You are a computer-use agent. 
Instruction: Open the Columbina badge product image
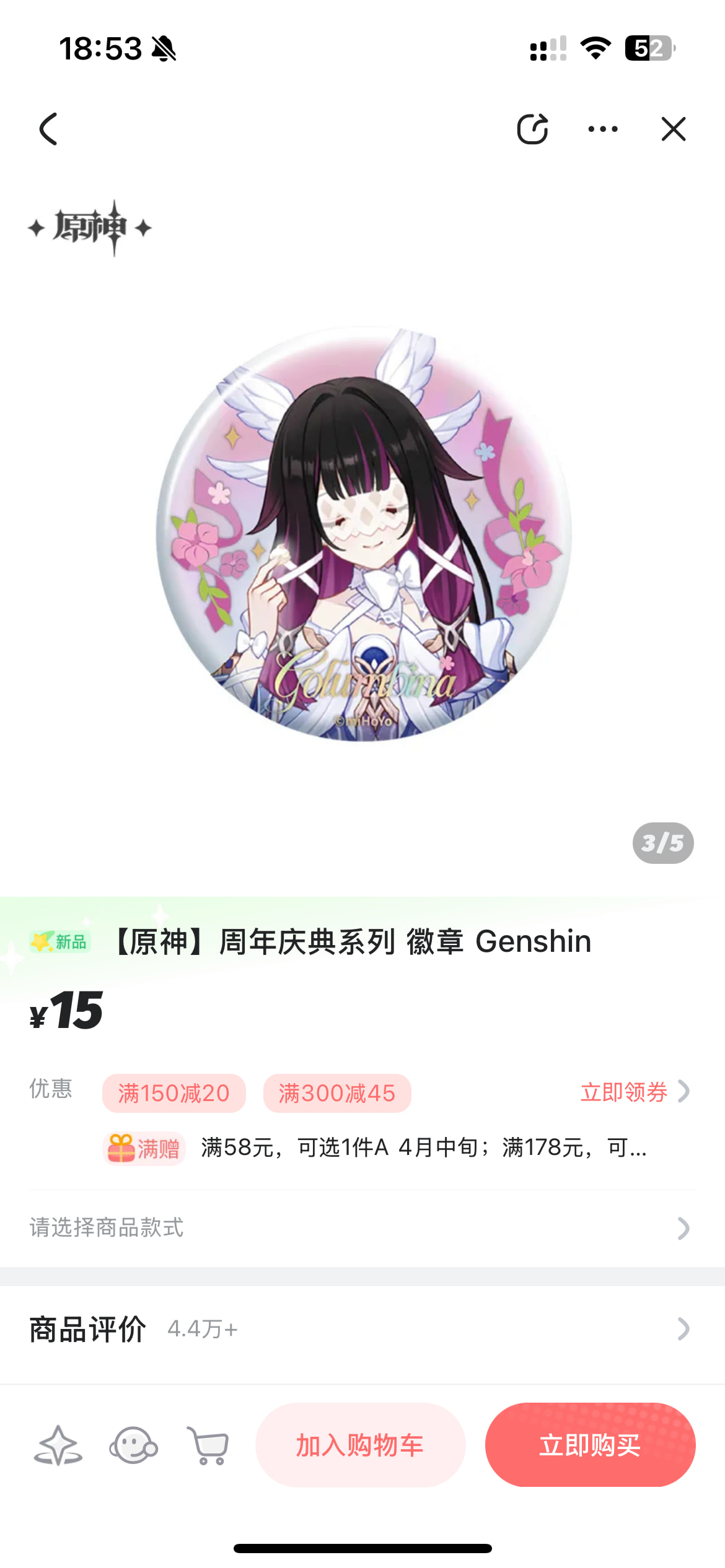[x=363, y=534]
